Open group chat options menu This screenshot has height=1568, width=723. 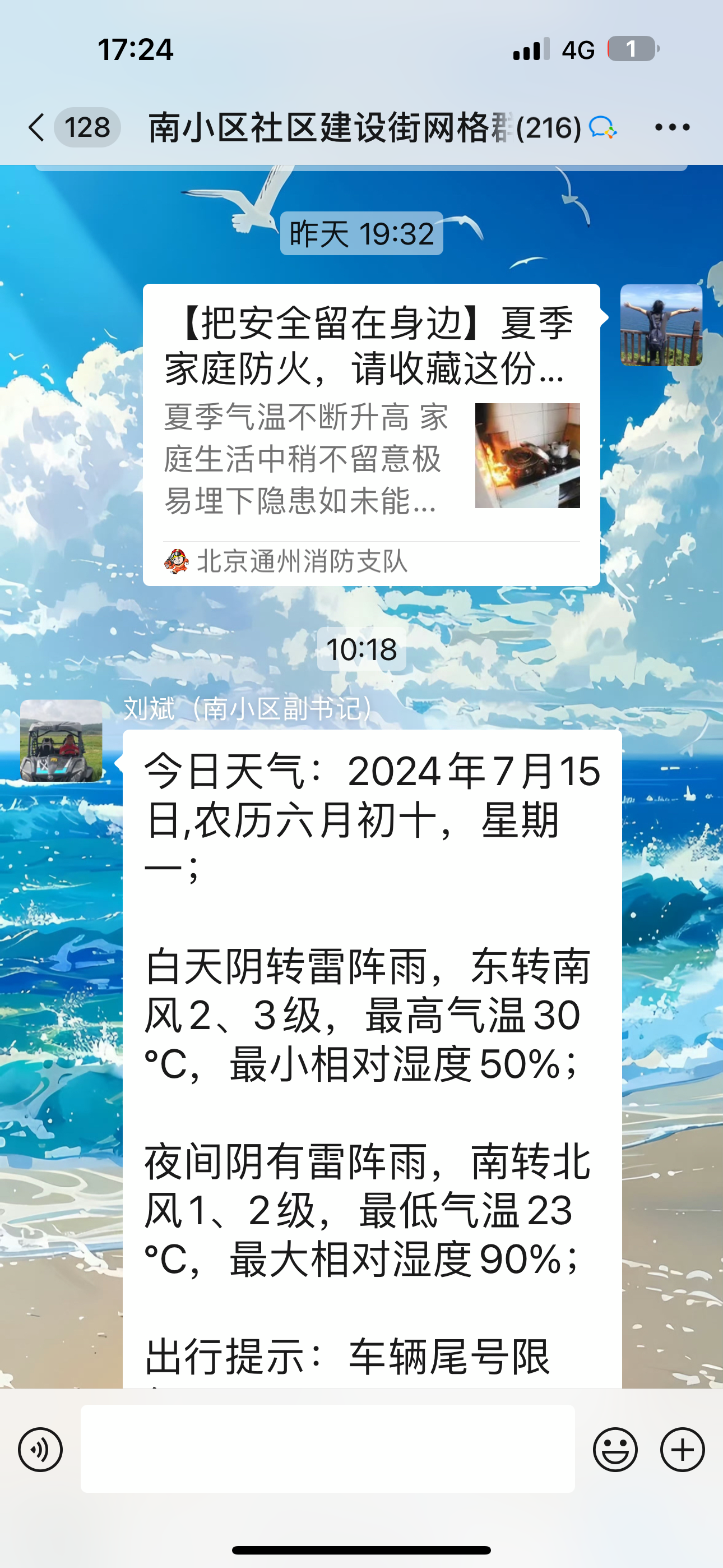[672, 128]
